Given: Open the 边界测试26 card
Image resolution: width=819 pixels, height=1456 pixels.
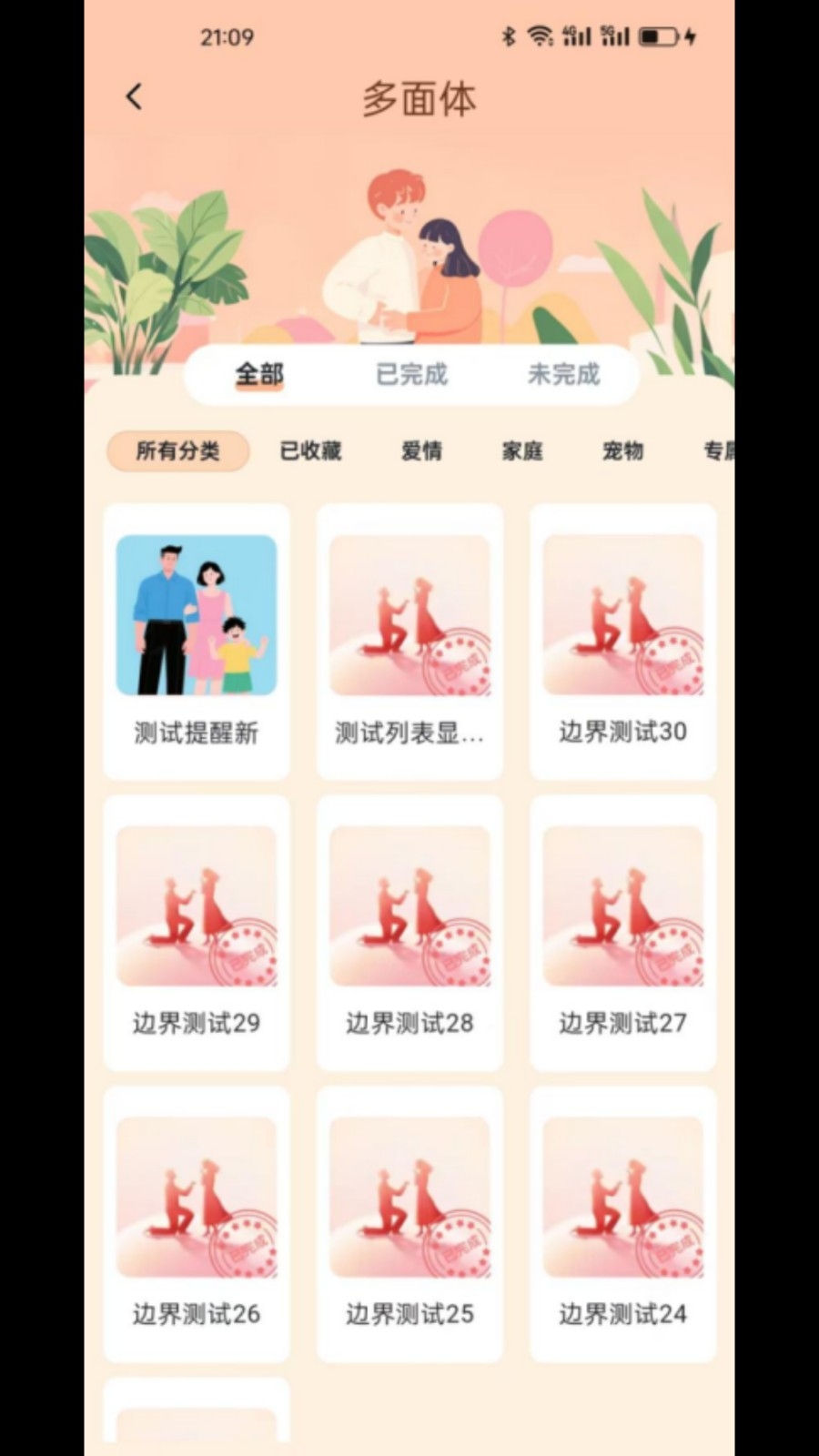Looking at the screenshot, I should pos(197,1224).
